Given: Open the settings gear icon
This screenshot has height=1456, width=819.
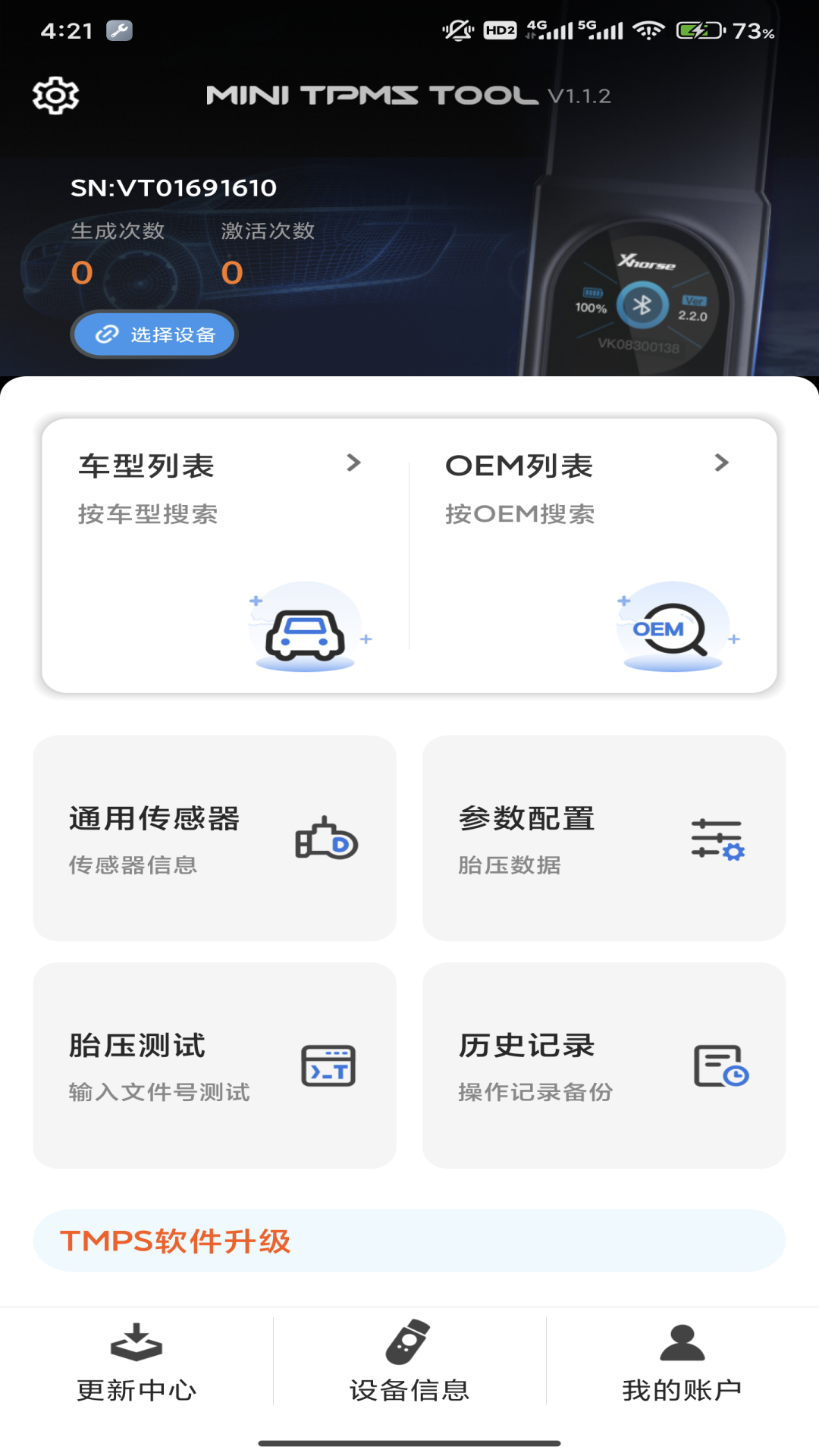Looking at the screenshot, I should pos(54,94).
